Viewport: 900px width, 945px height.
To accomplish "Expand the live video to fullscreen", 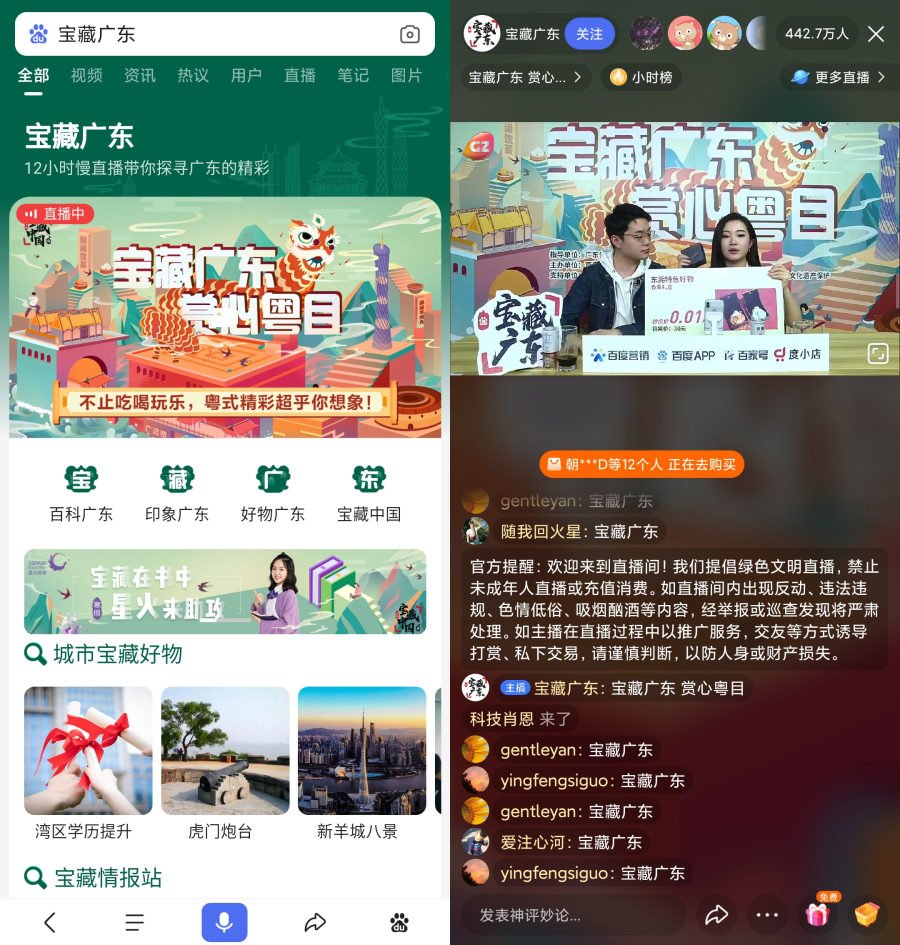I will click(877, 354).
